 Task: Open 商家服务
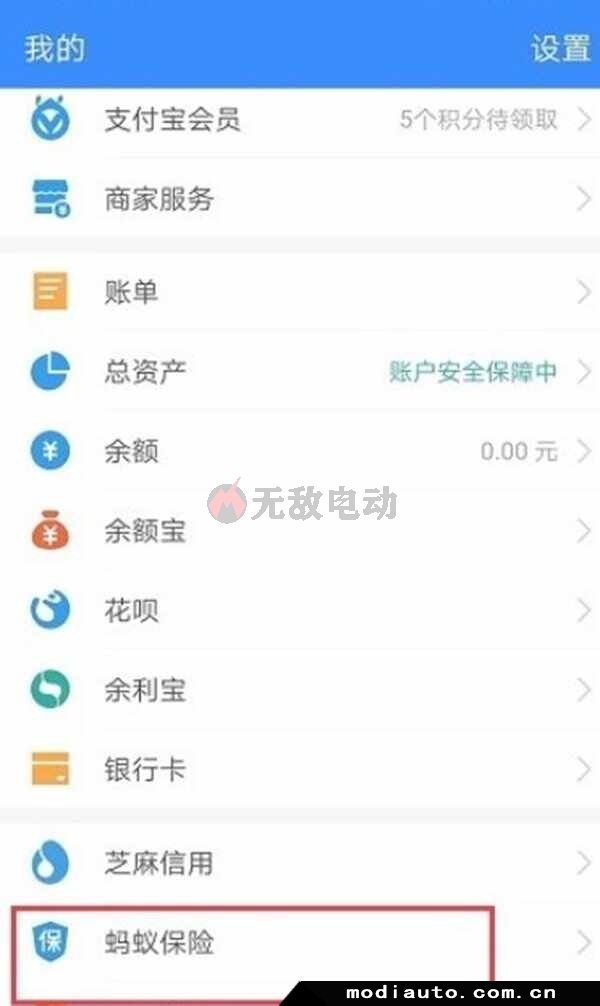[300, 199]
